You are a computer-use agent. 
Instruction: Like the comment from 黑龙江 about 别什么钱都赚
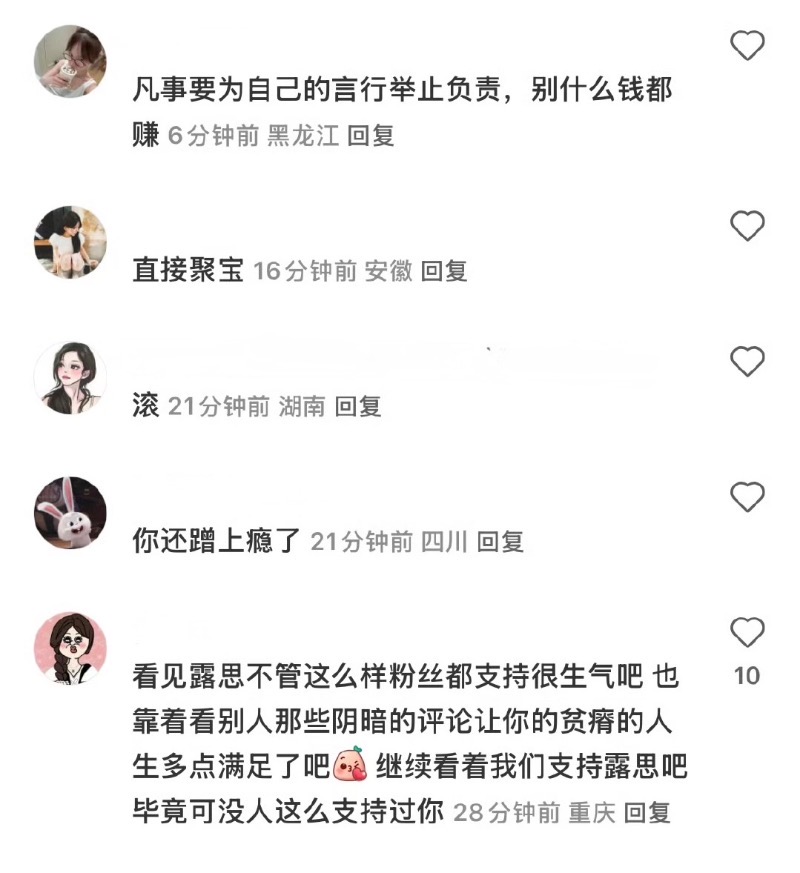747,46
